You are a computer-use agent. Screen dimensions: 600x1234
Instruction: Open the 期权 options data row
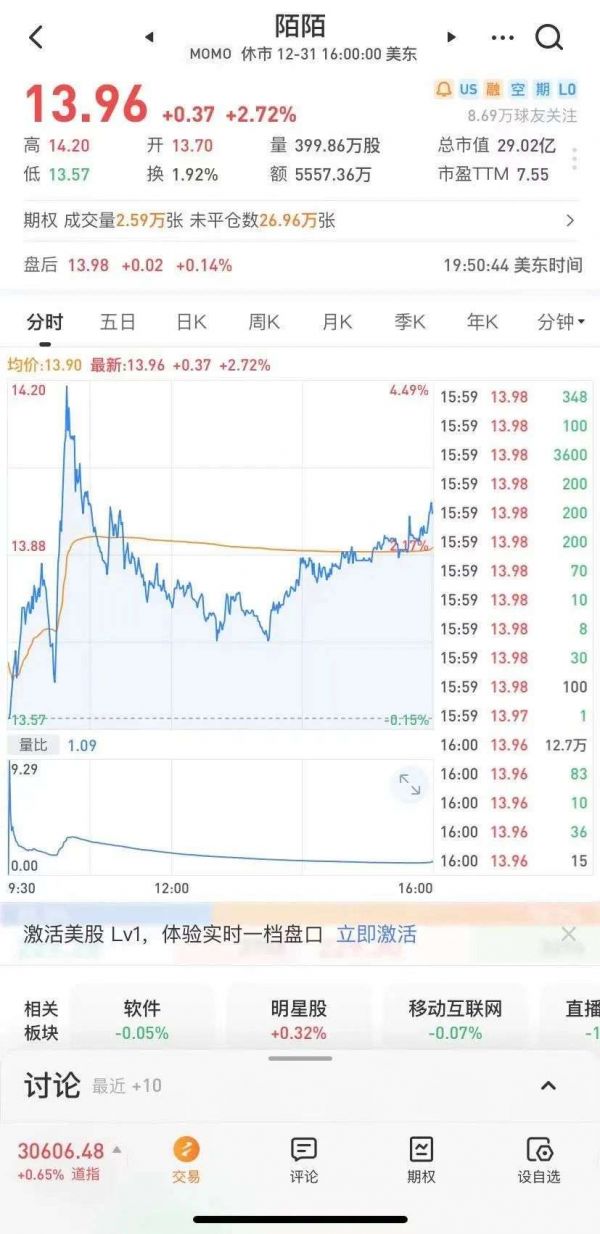300,221
